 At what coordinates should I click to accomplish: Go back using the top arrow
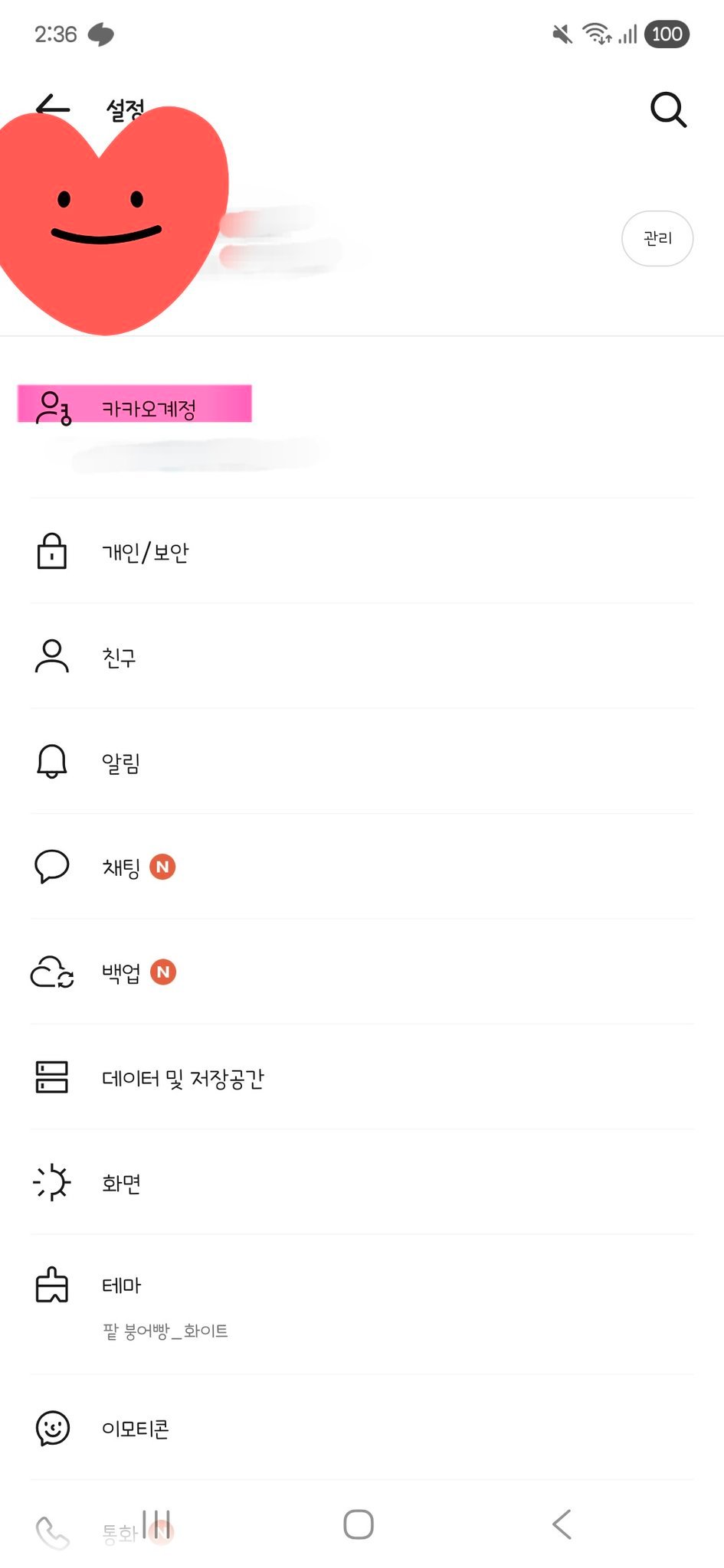pyautogui.click(x=53, y=108)
